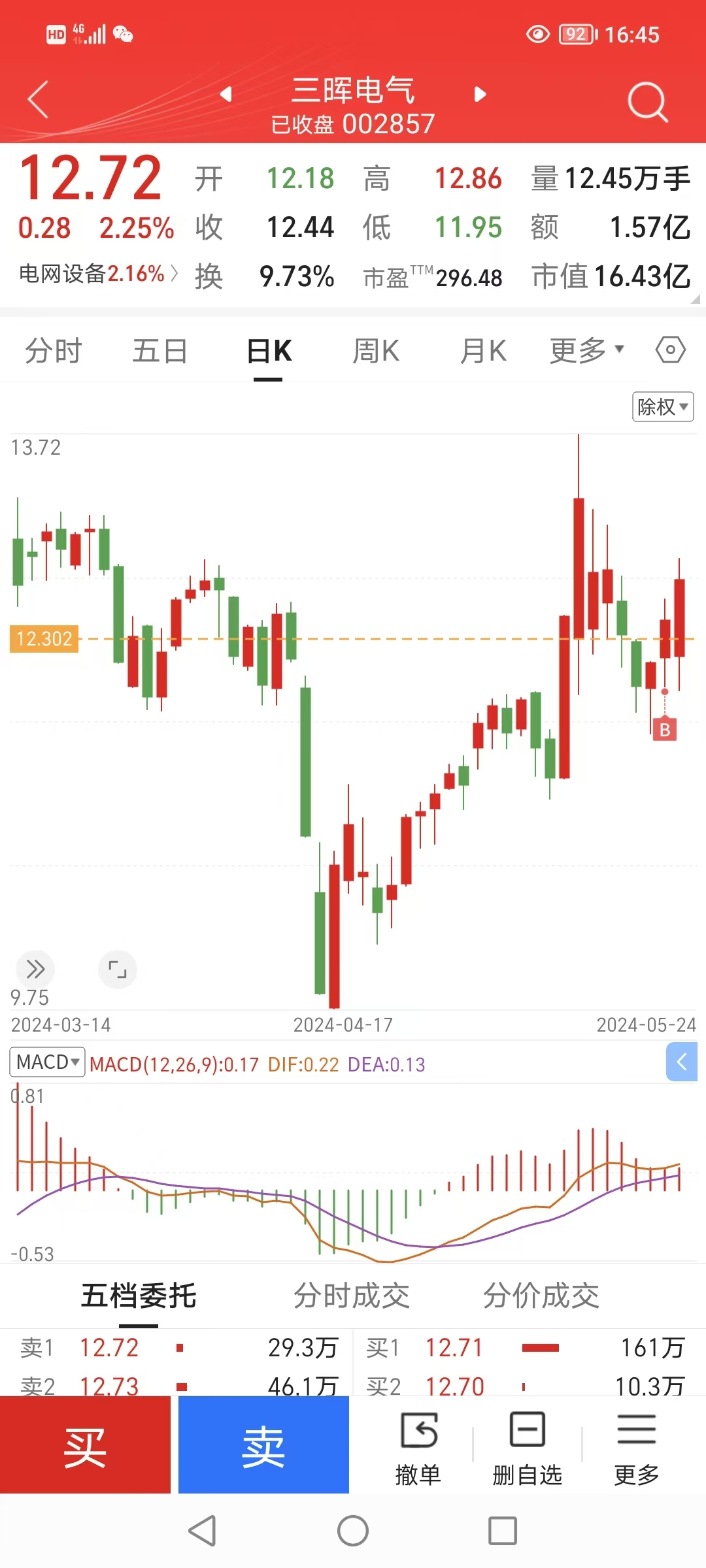Screen dimensions: 706x1568
Task: Switch to the 分价成交 tab
Action: pos(541,1296)
